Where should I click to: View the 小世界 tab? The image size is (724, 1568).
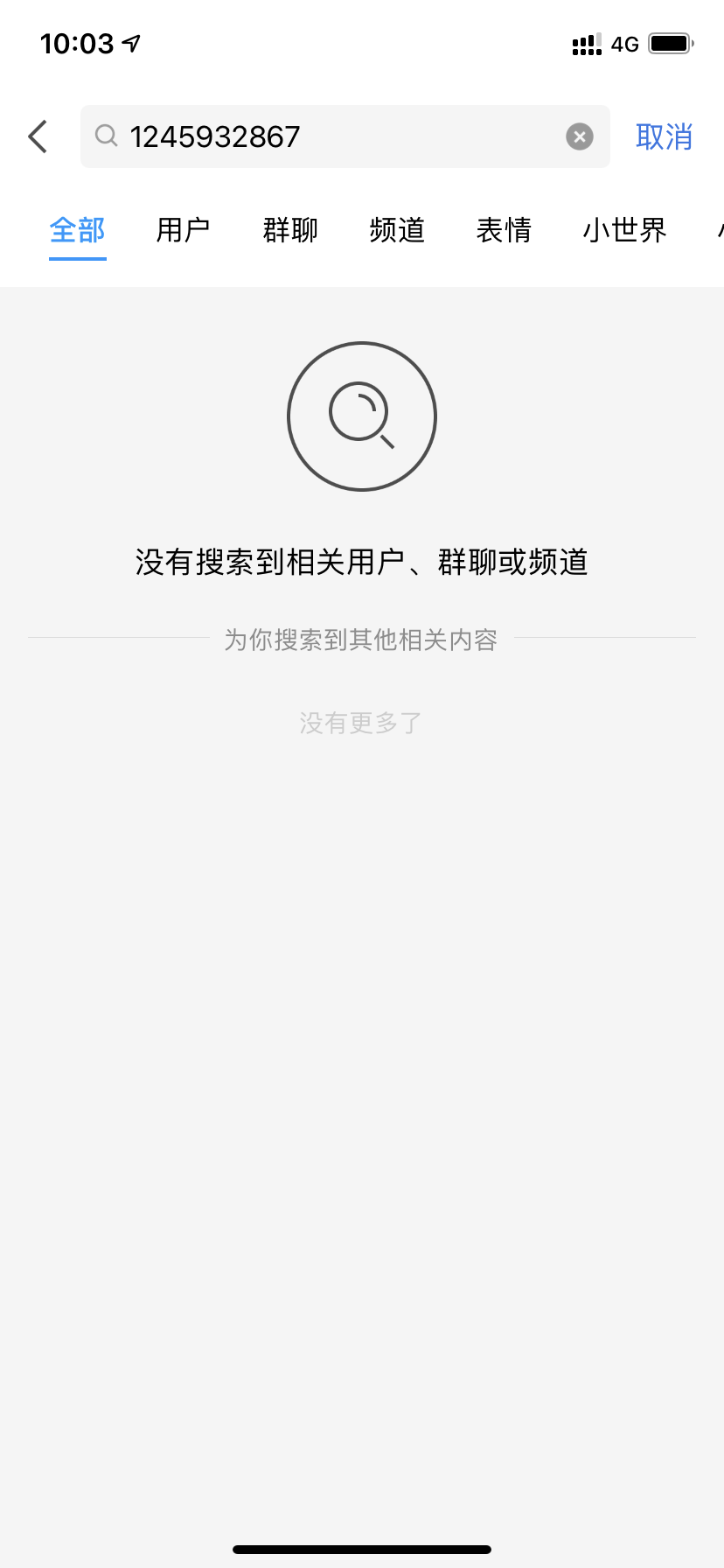point(624,230)
